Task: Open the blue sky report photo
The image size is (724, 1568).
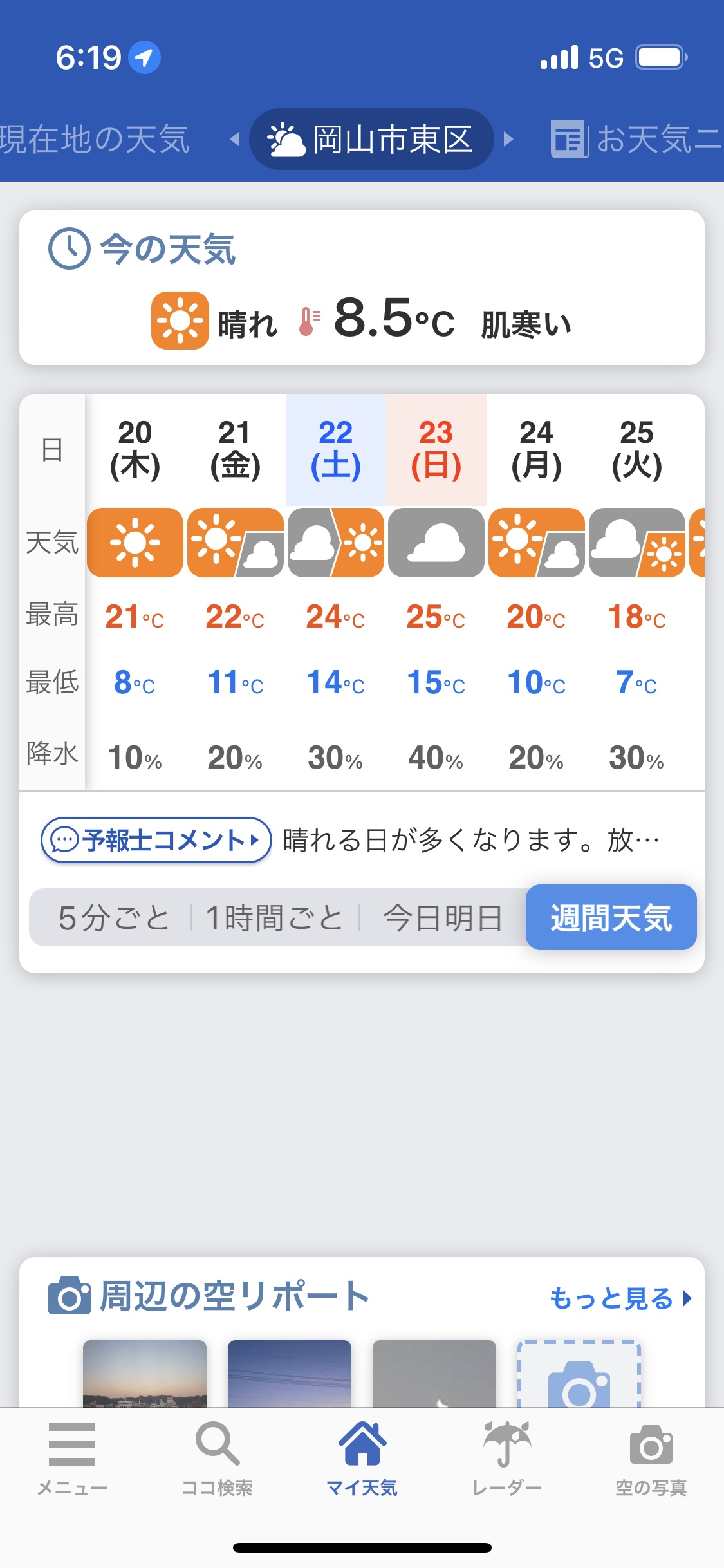Action: point(290,1373)
